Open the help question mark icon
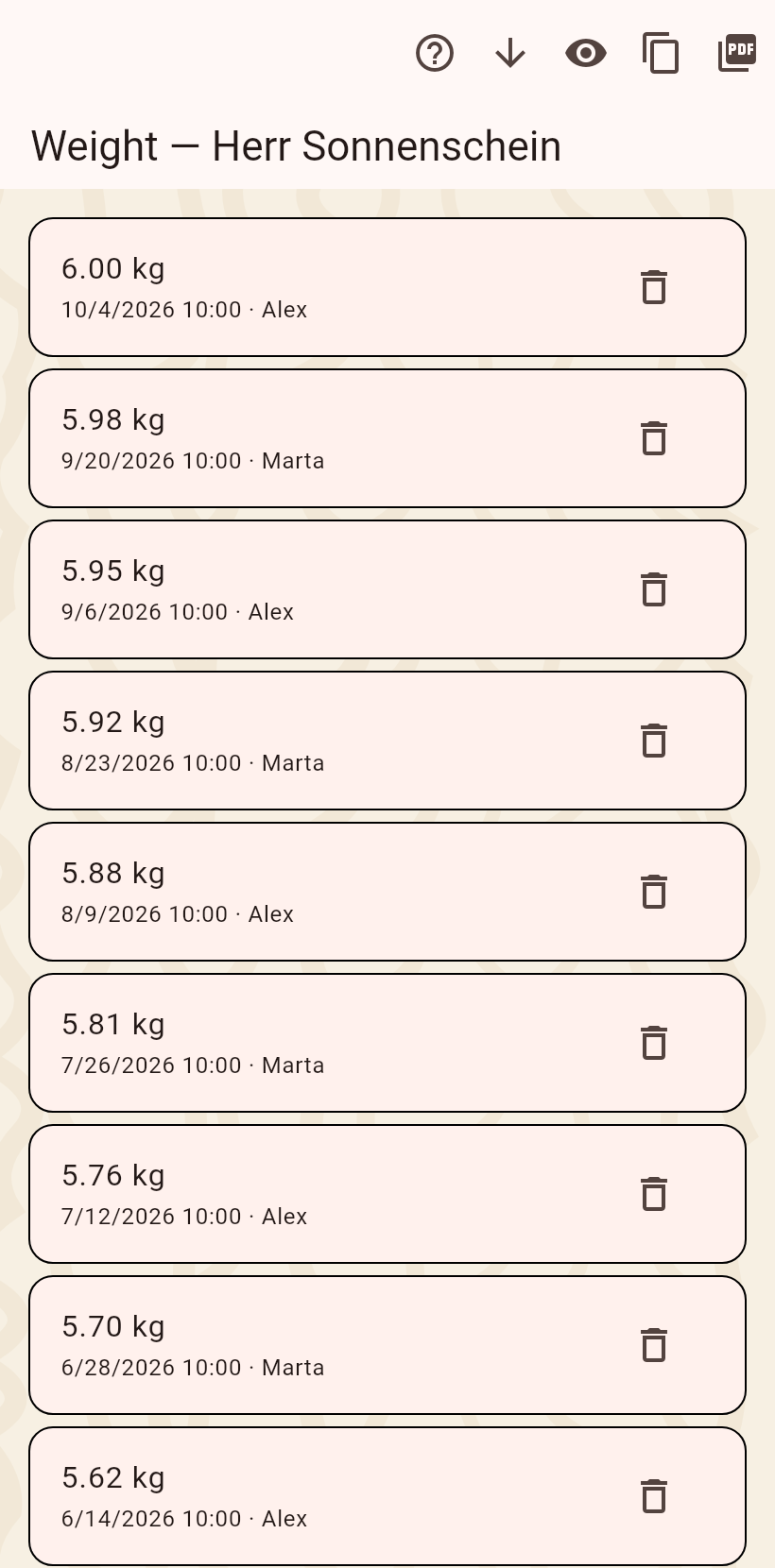 (435, 53)
